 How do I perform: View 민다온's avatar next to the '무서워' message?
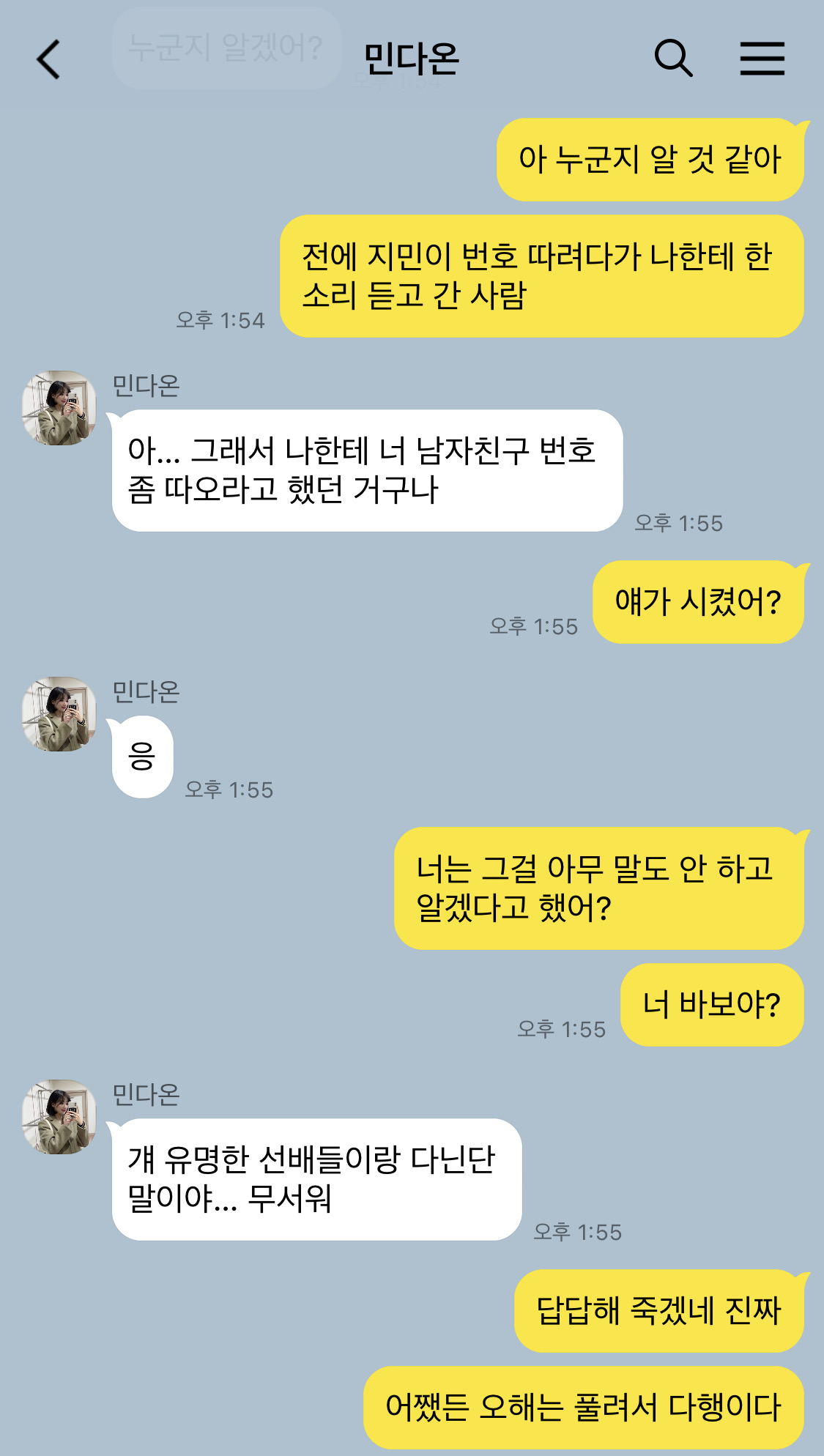[59, 1117]
